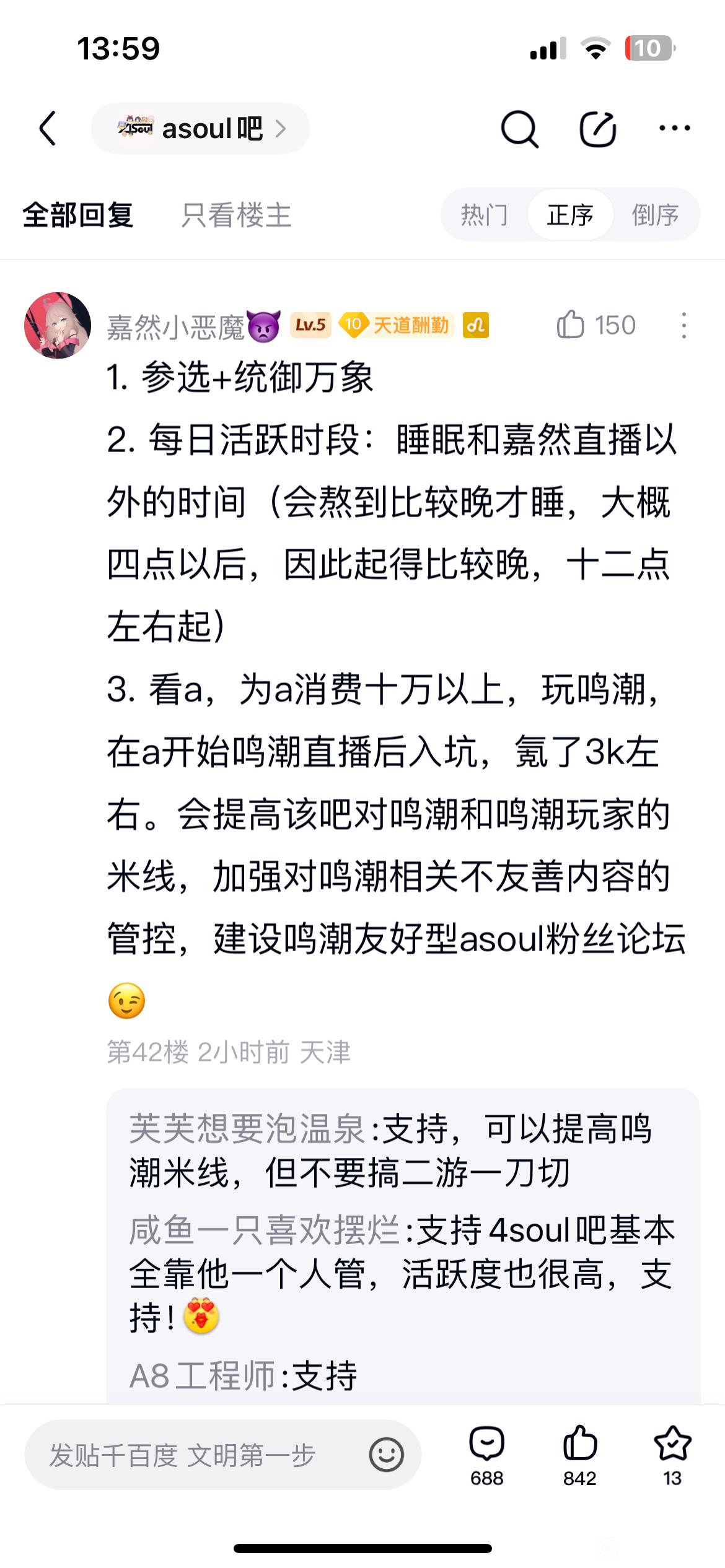Select the 正序 sort option
This screenshot has height=1568, width=725.
pyautogui.click(x=570, y=216)
